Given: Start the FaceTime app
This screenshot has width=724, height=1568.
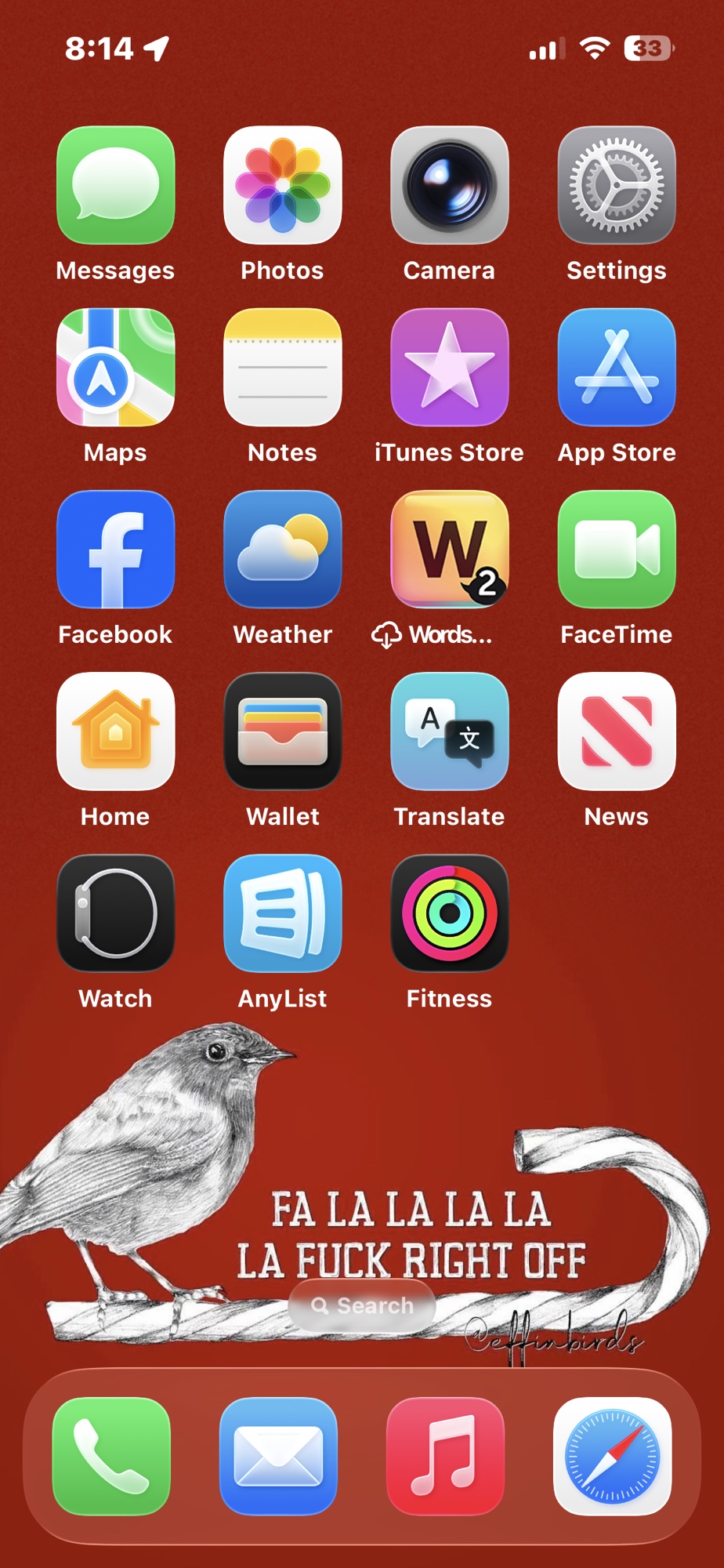Looking at the screenshot, I should coord(616,550).
